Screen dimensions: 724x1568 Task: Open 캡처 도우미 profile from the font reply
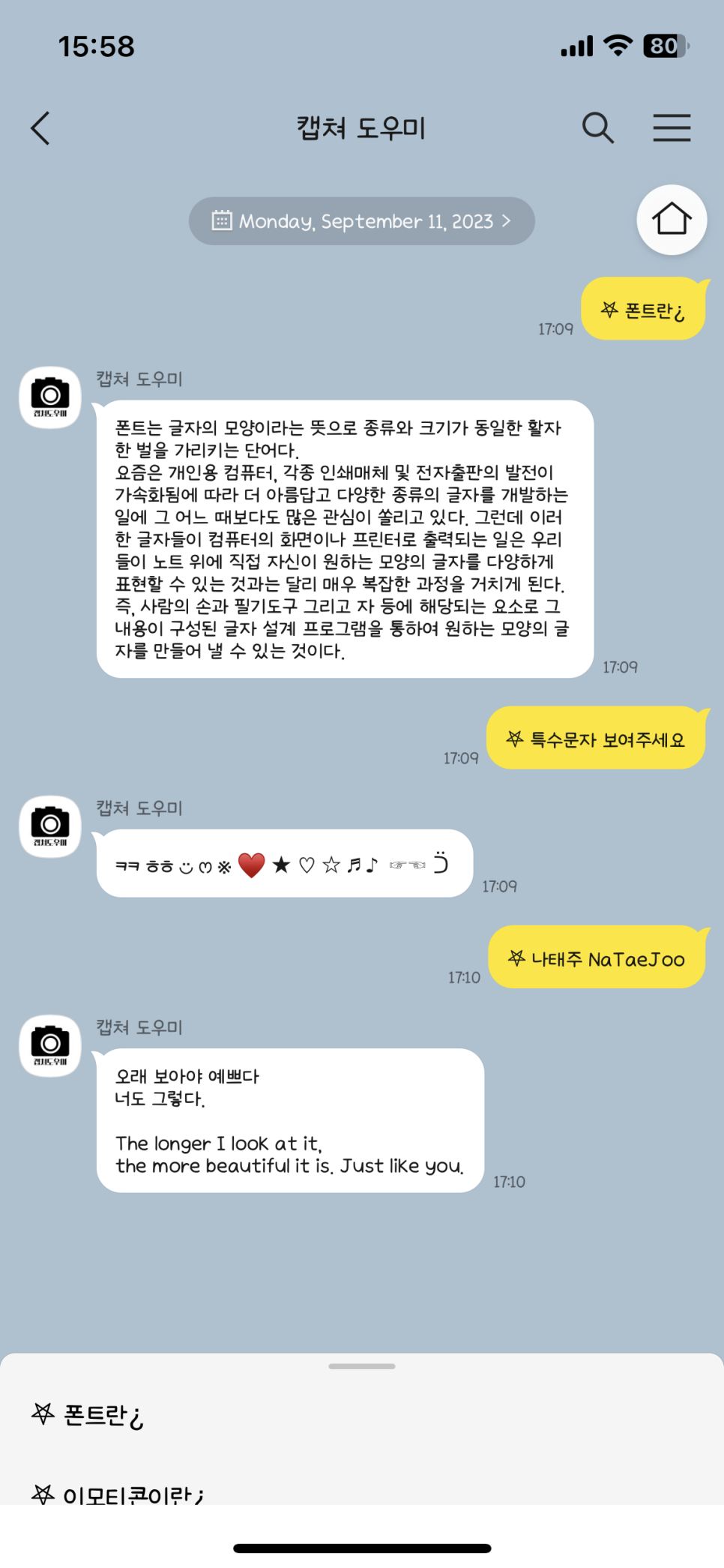click(50, 397)
